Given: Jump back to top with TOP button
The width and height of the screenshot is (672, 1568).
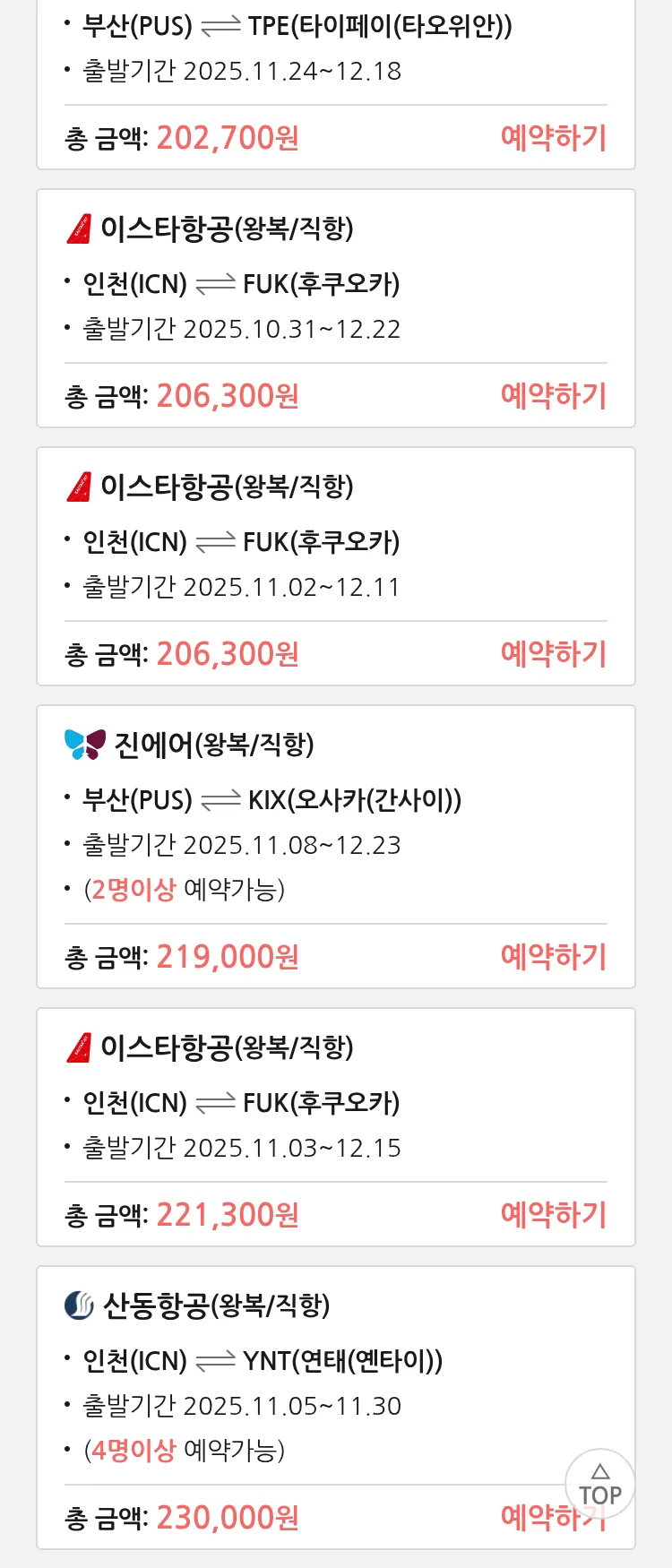Looking at the screenshot, I should [599, 1485].
